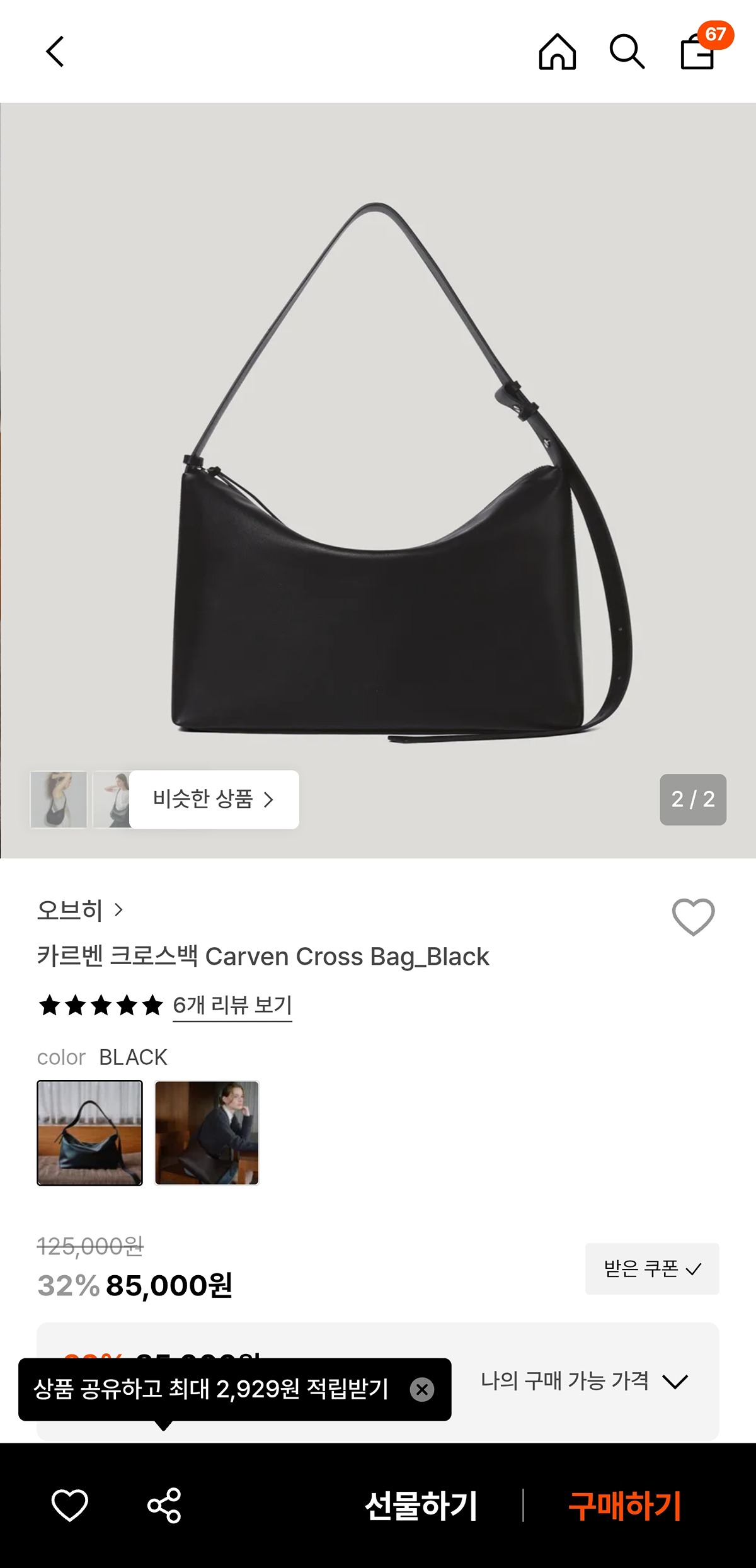Tap 선물하기 to send as gift
756x1568 pixels.
(421, 1506)
